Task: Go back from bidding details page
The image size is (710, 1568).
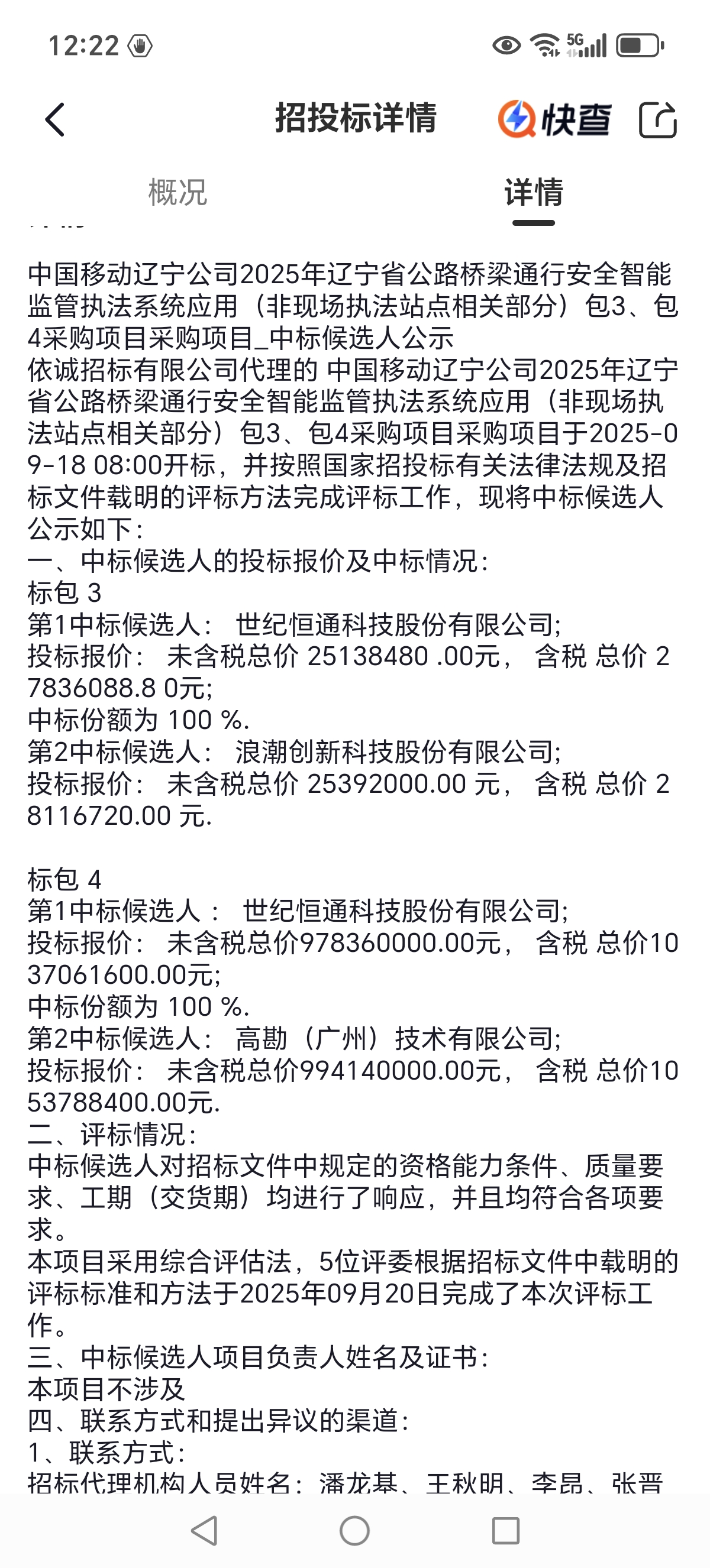Action: pyautogui.click(x=55, y=119)
